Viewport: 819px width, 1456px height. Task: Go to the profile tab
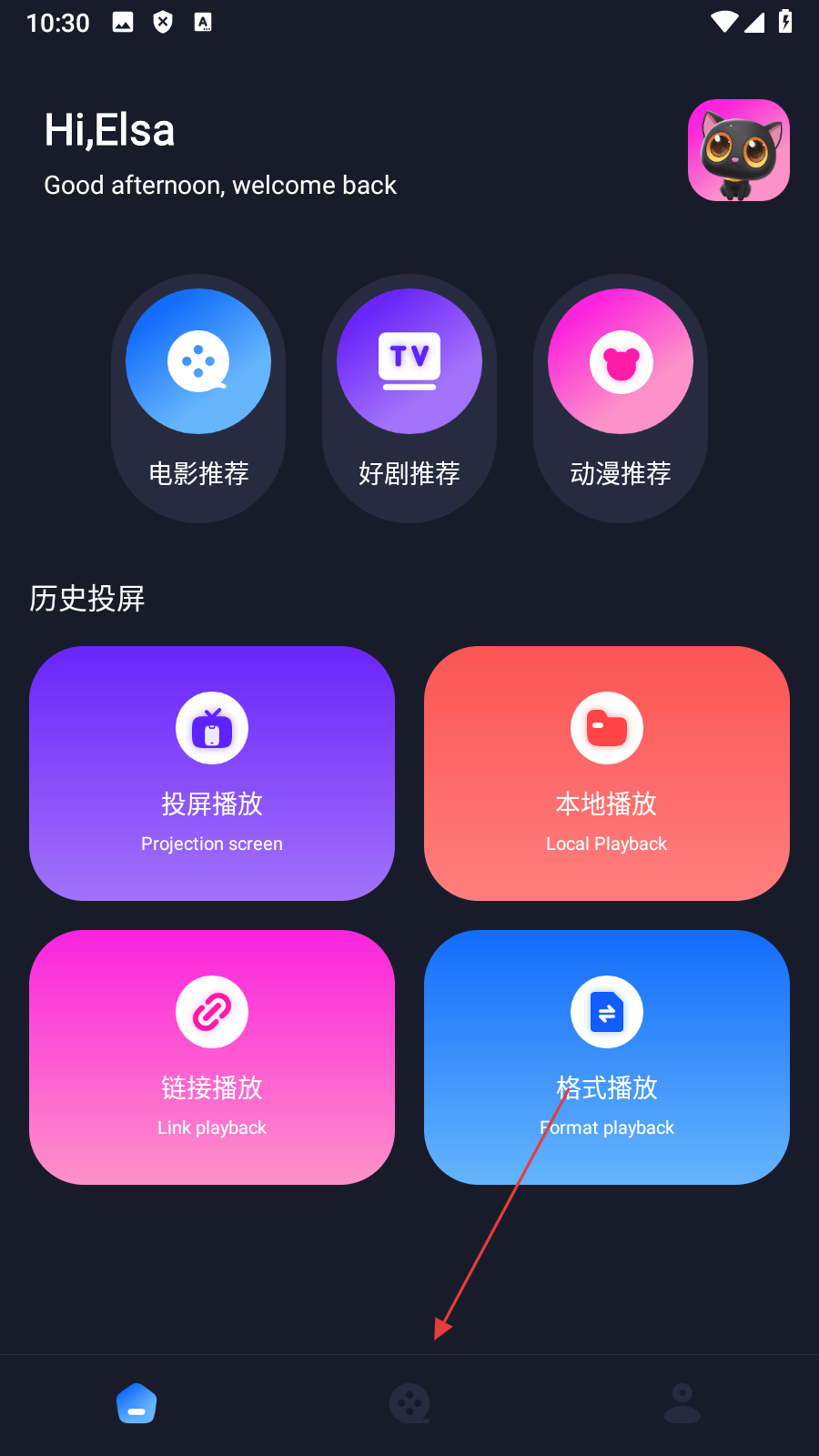pyautogui.click(x=682, y=1403)
